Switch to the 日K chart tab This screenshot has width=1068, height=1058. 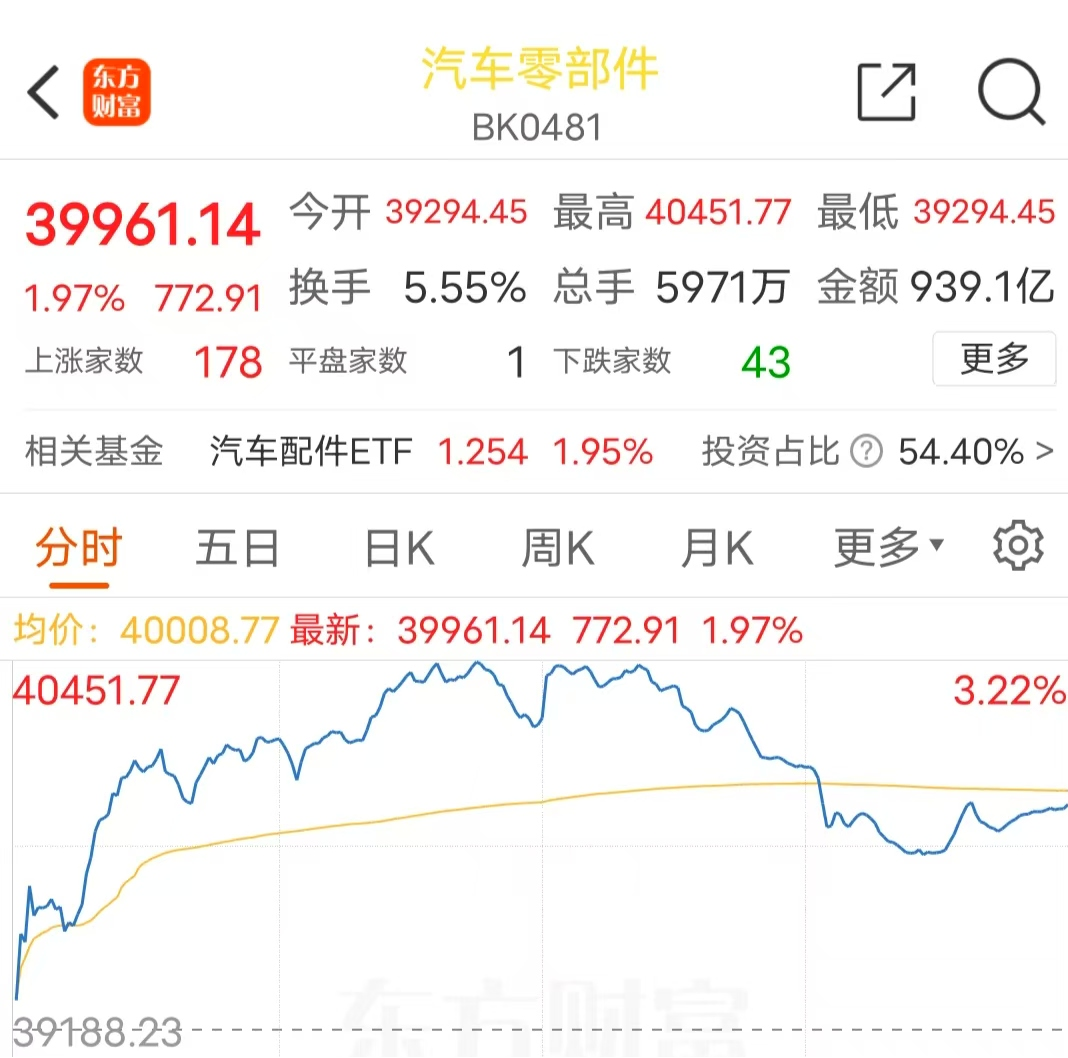(398, 548)
